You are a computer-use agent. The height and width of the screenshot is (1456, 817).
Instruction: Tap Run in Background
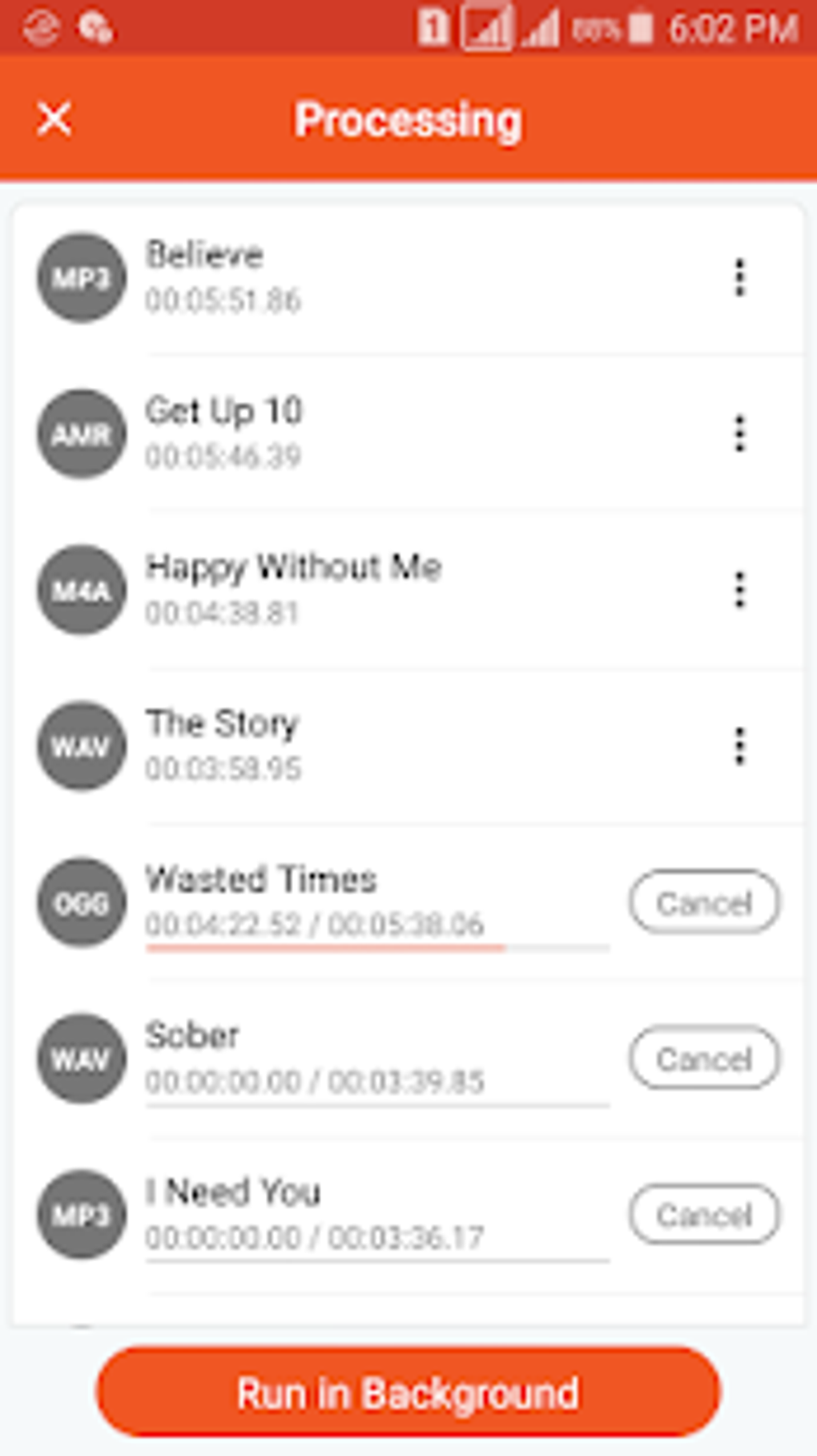(408, 1393)
